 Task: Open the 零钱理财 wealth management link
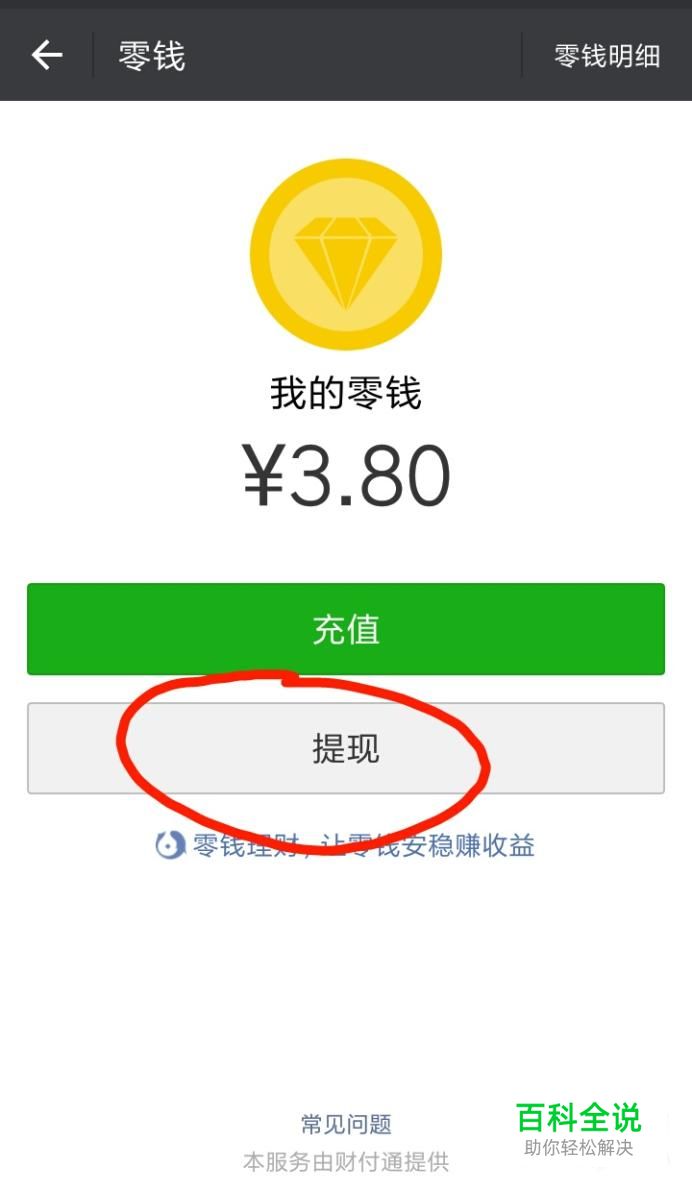345,845
